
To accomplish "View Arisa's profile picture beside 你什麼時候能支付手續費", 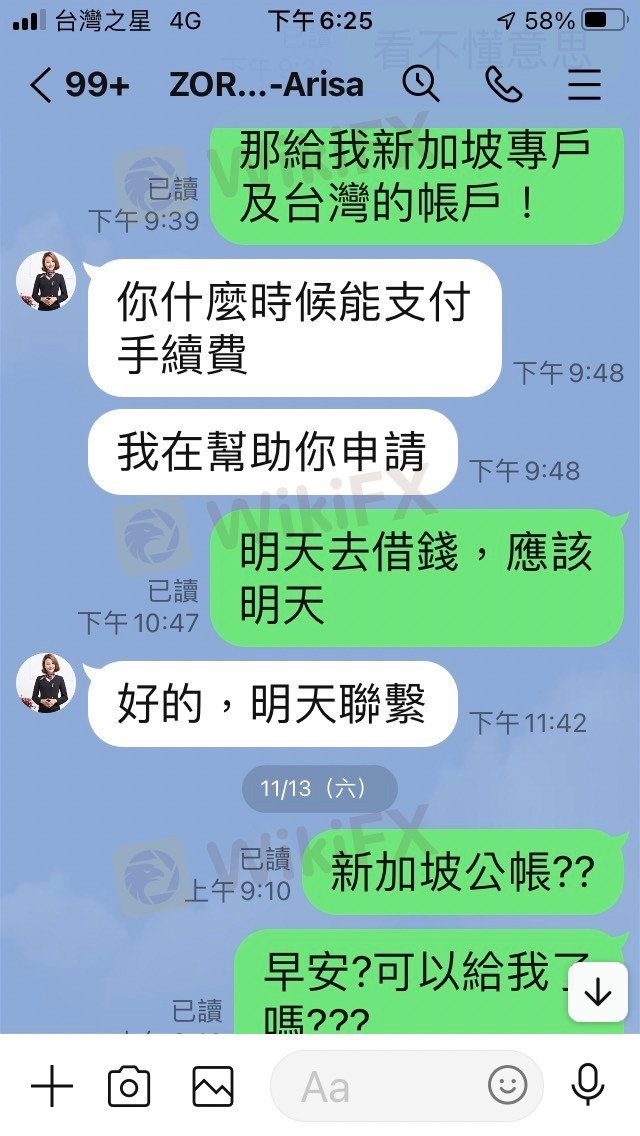I will coord(46,282).
